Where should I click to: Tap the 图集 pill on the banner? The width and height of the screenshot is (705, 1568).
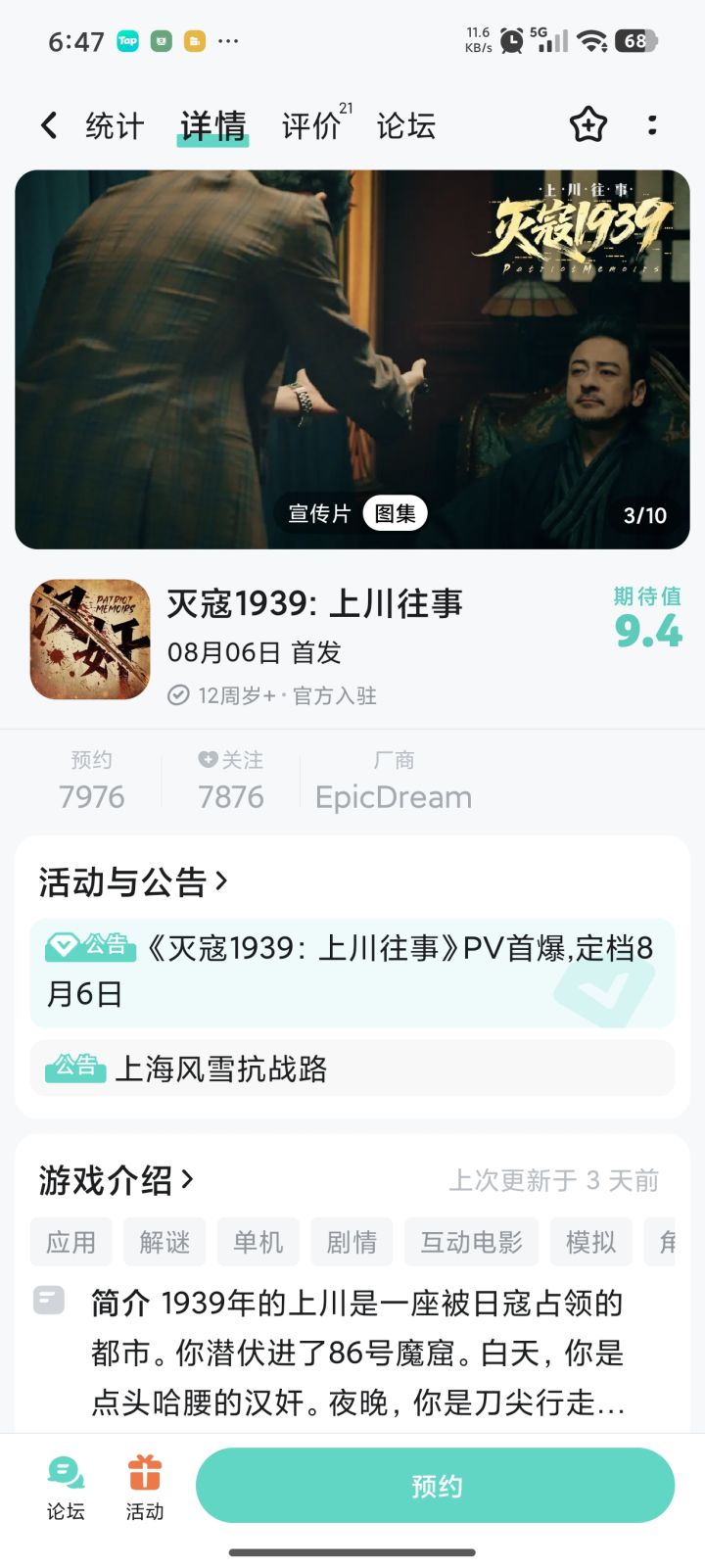point(395,513)
